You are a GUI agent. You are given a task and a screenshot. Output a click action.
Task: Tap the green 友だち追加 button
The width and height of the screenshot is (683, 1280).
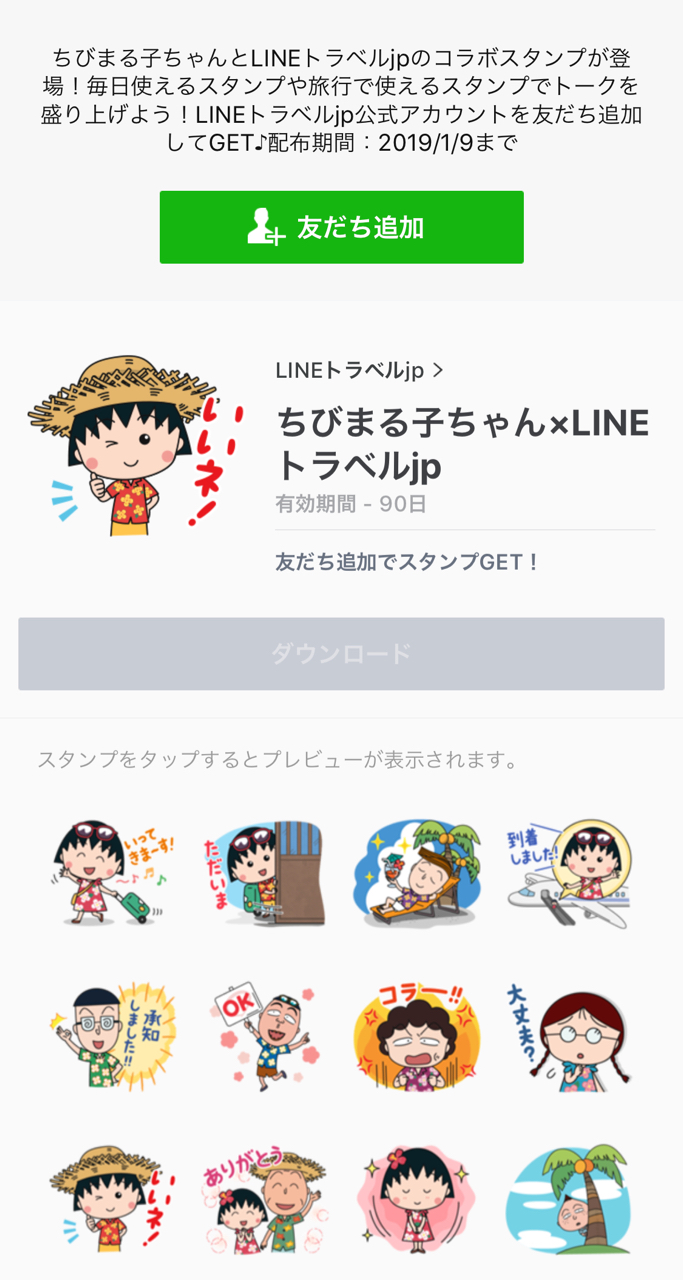pos(341,228)
